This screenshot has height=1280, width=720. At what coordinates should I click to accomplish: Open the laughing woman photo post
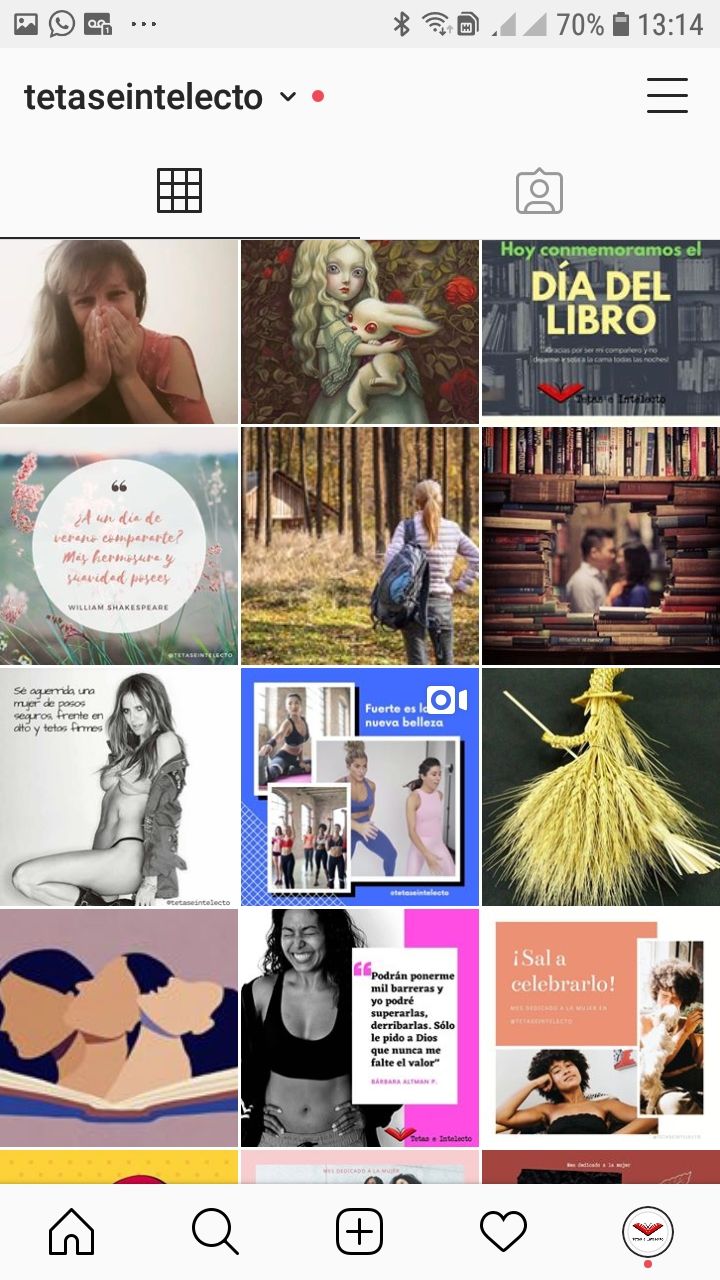click(119, 331)
